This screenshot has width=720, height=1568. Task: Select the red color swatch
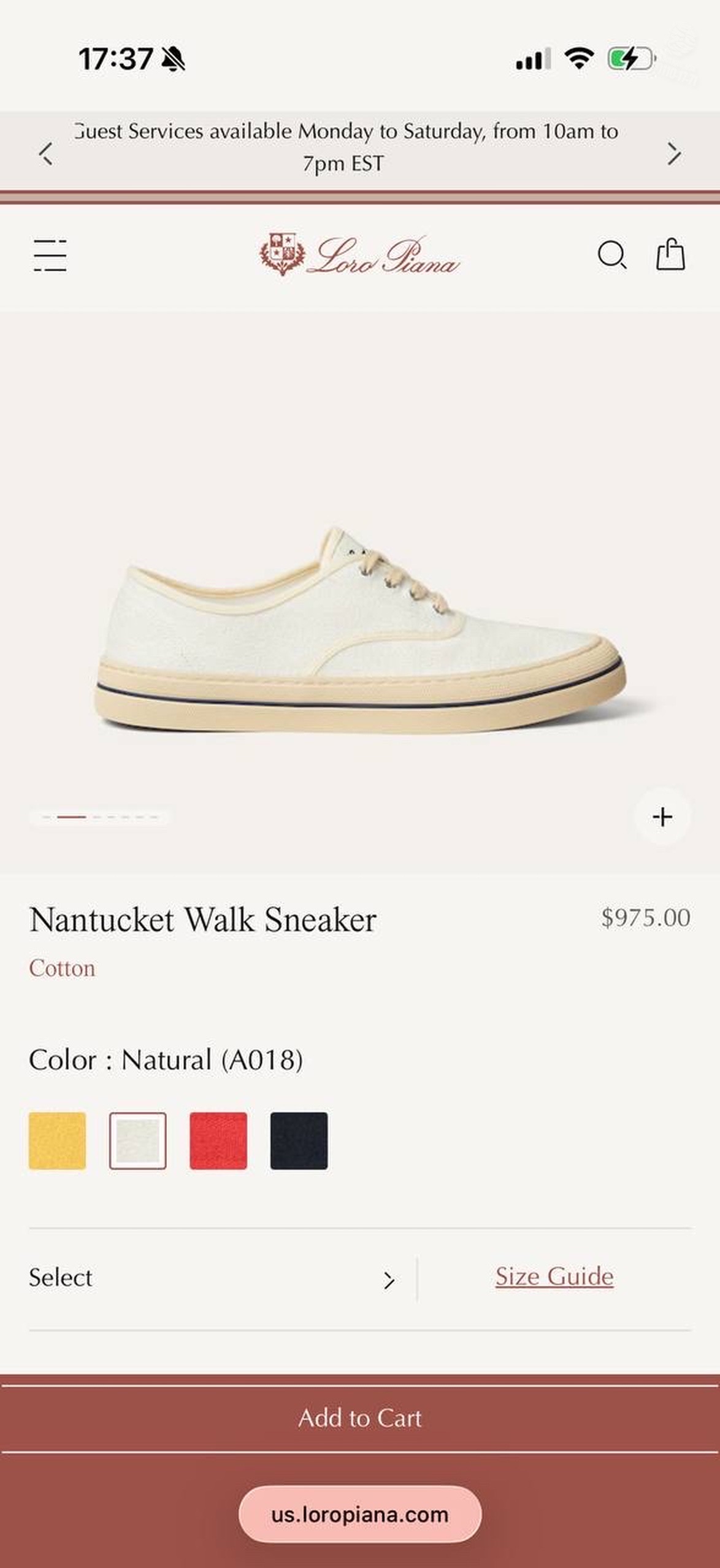point(218,1140)
